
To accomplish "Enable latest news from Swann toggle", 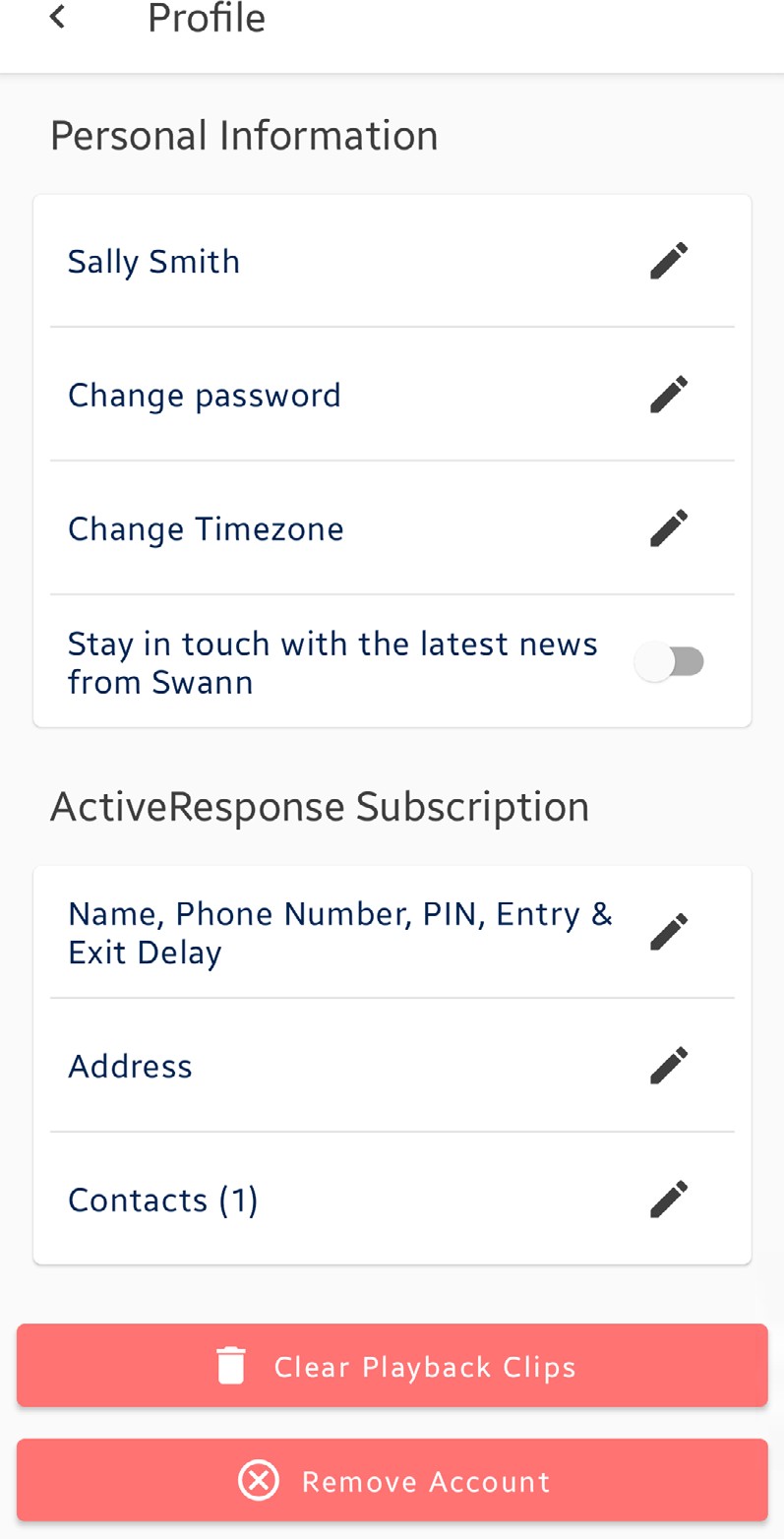I will pyautogui.click(x=670, y=662).
